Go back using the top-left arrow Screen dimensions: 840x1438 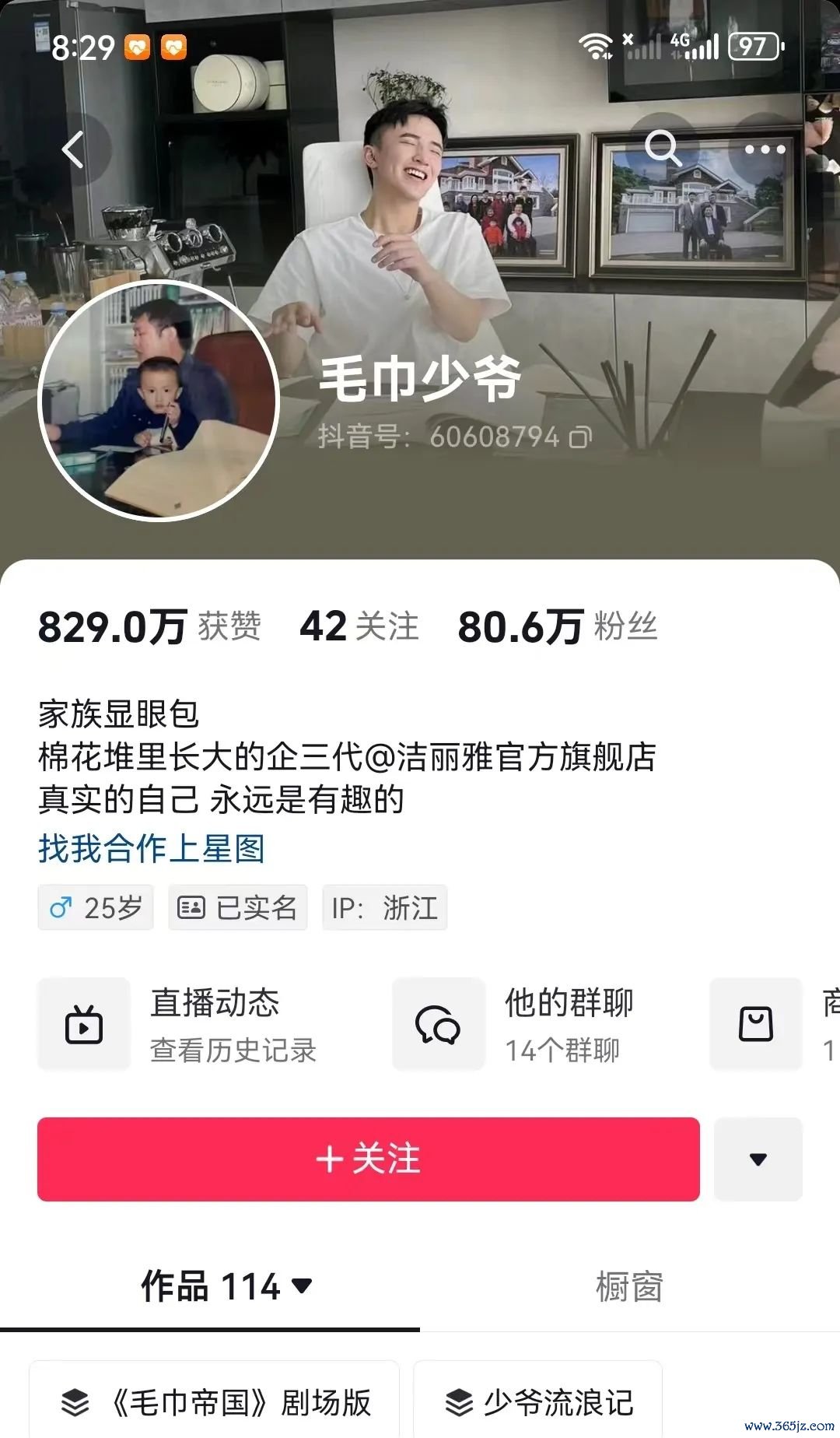point(74,149)
